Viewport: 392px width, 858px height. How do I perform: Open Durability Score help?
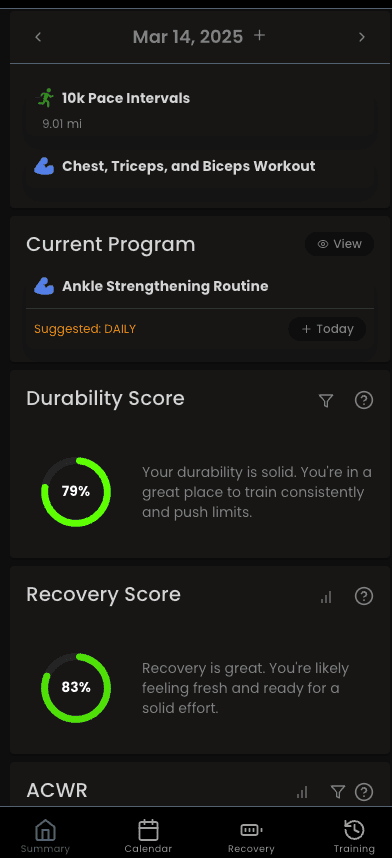(x=364, y=401)
